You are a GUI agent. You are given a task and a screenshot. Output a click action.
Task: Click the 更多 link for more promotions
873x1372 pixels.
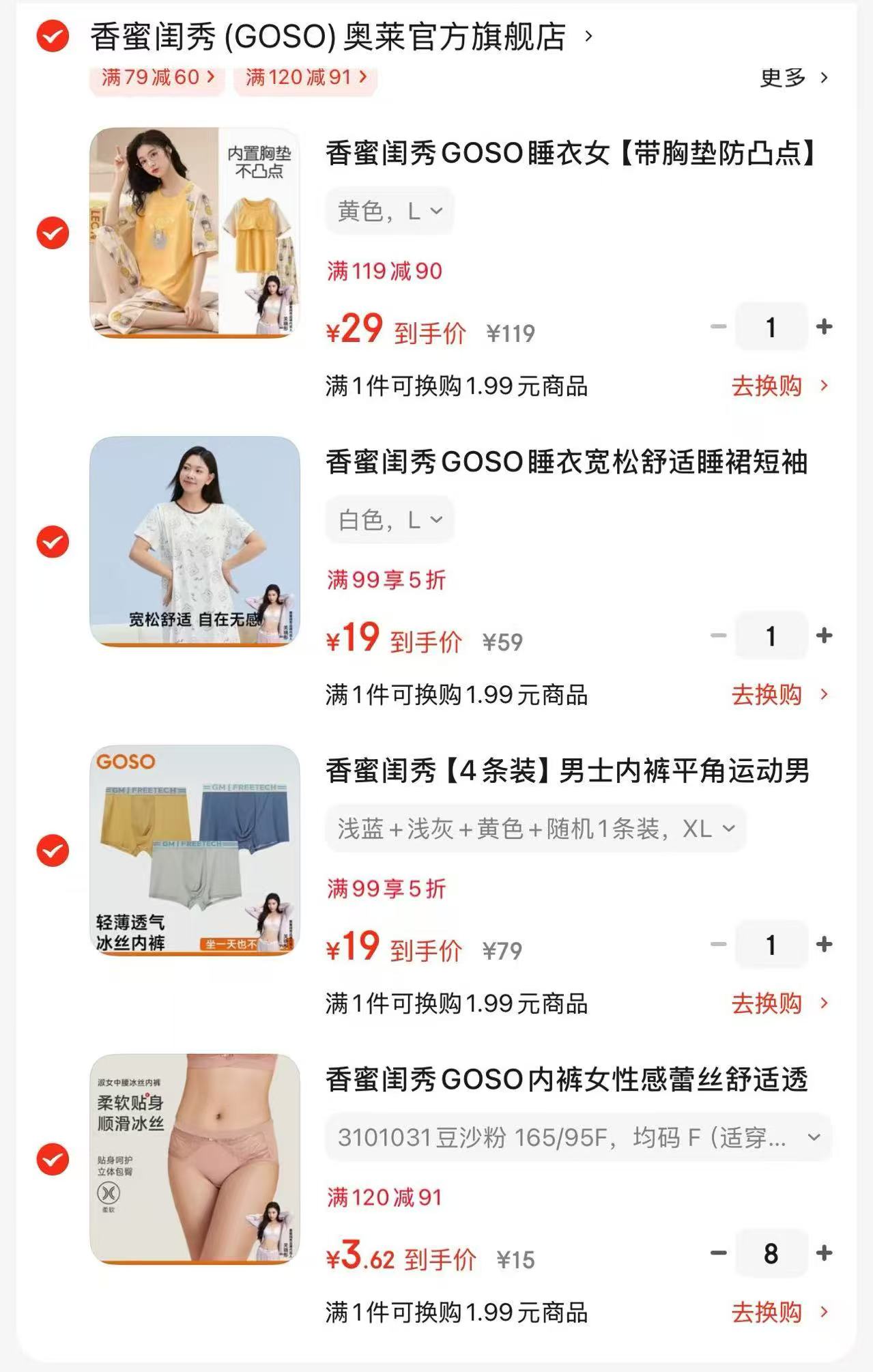tap(783, 77)
